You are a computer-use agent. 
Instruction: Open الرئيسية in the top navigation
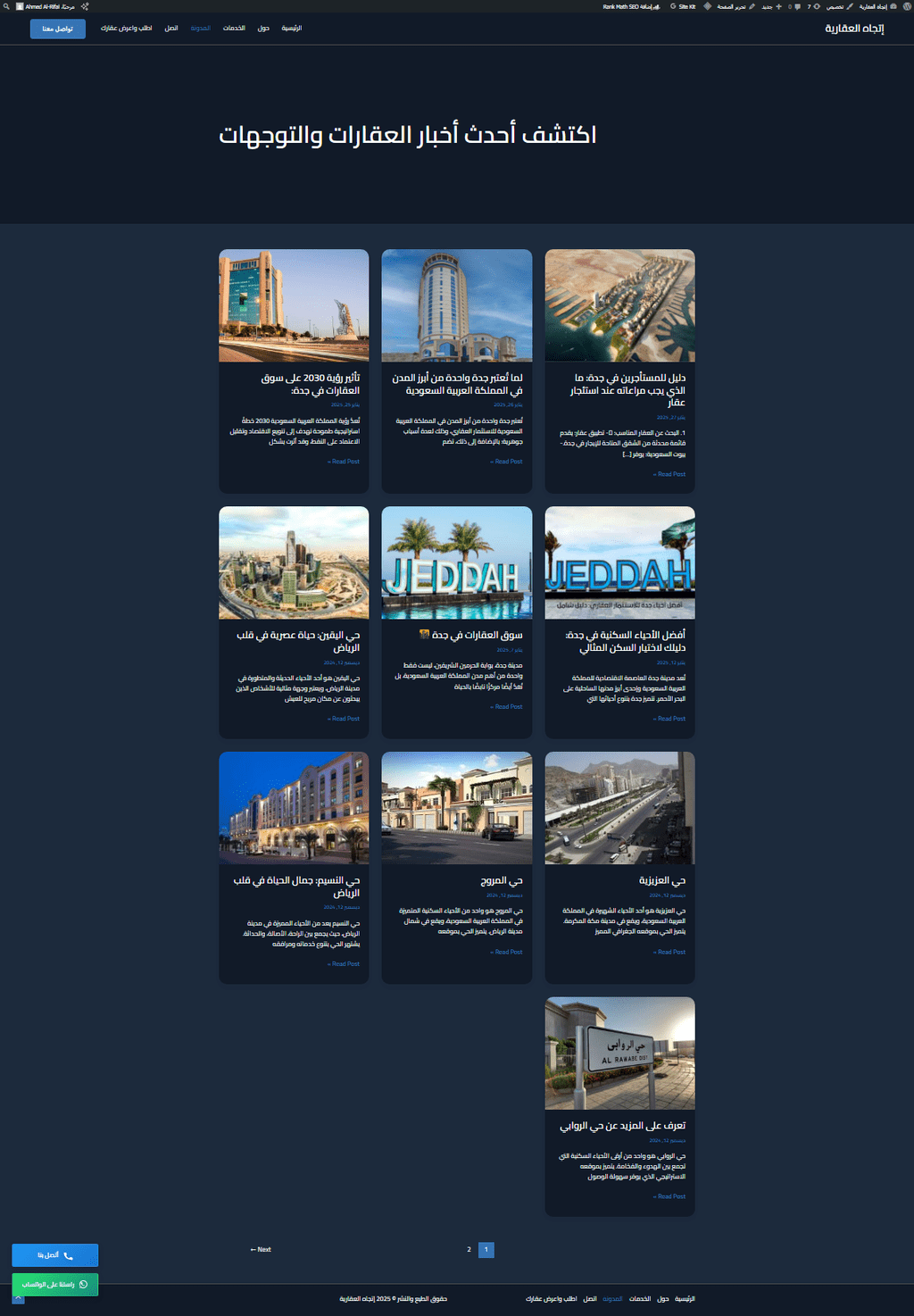point(292,29)
